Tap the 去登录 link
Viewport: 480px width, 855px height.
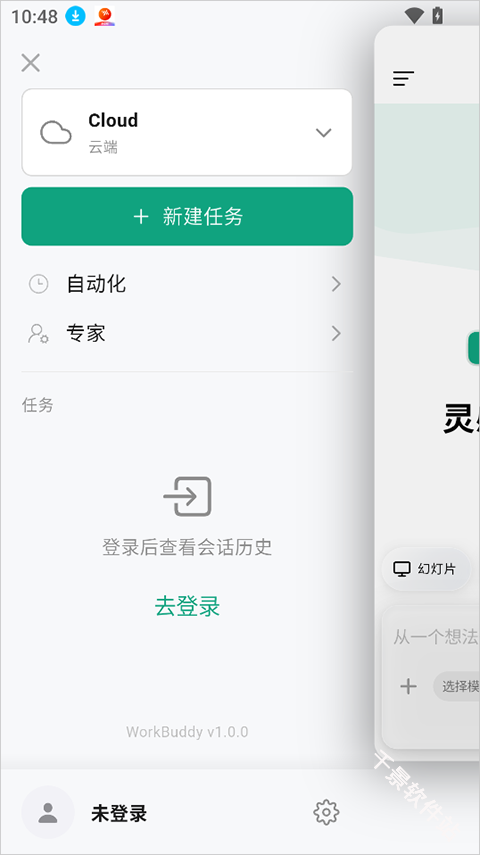point(187,606)
